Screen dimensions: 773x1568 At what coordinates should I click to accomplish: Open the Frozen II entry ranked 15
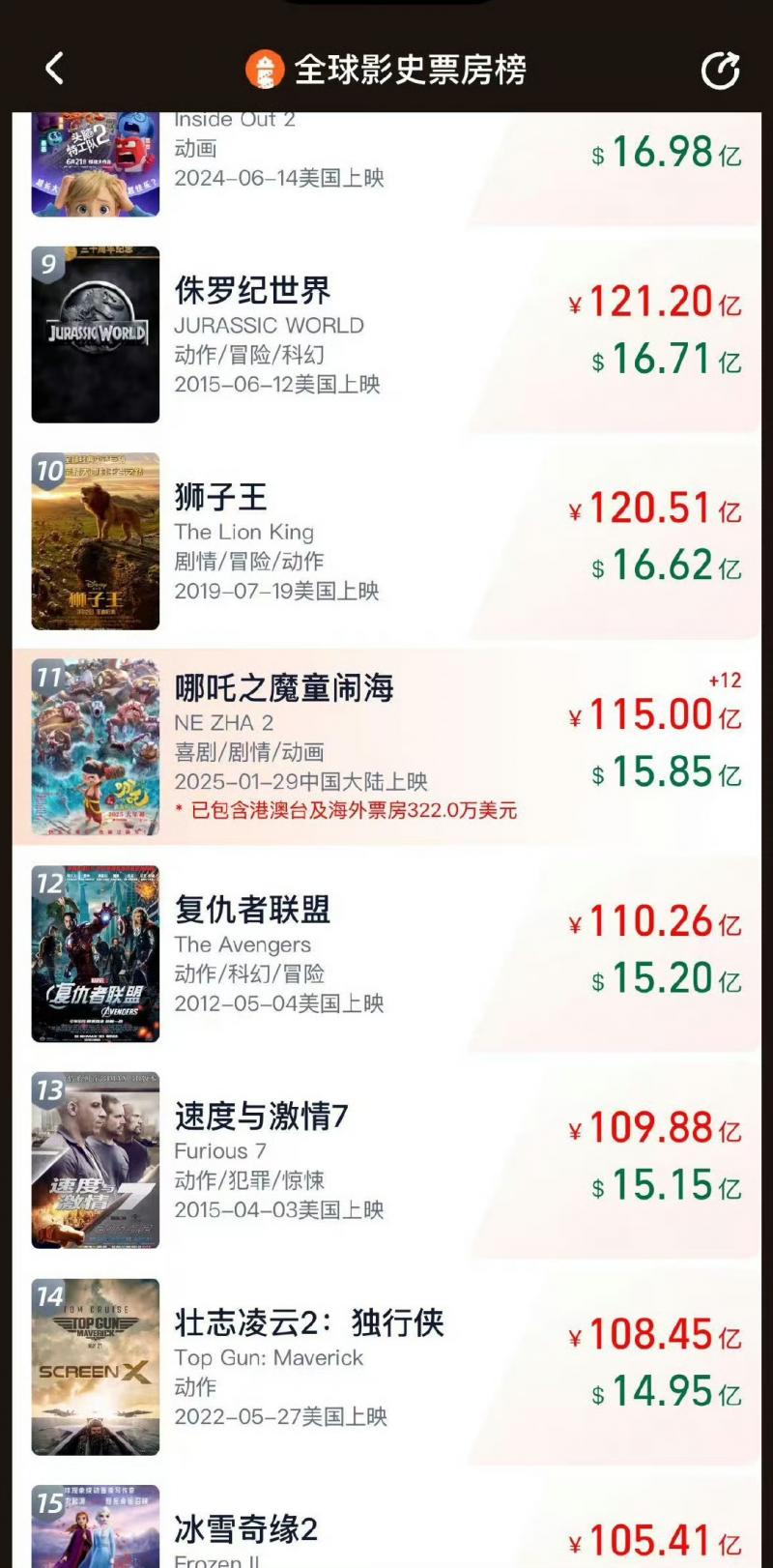(386, 1523)
